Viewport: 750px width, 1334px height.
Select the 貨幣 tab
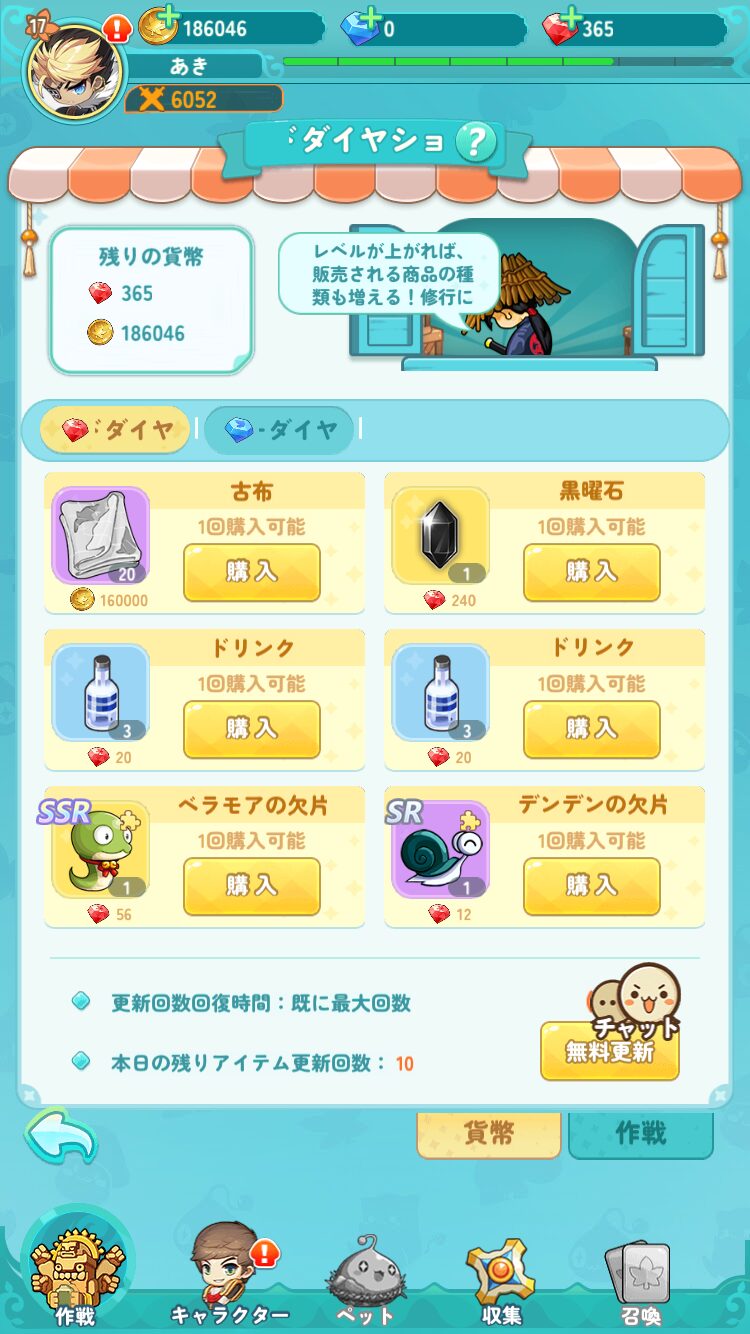point(489,1134)
